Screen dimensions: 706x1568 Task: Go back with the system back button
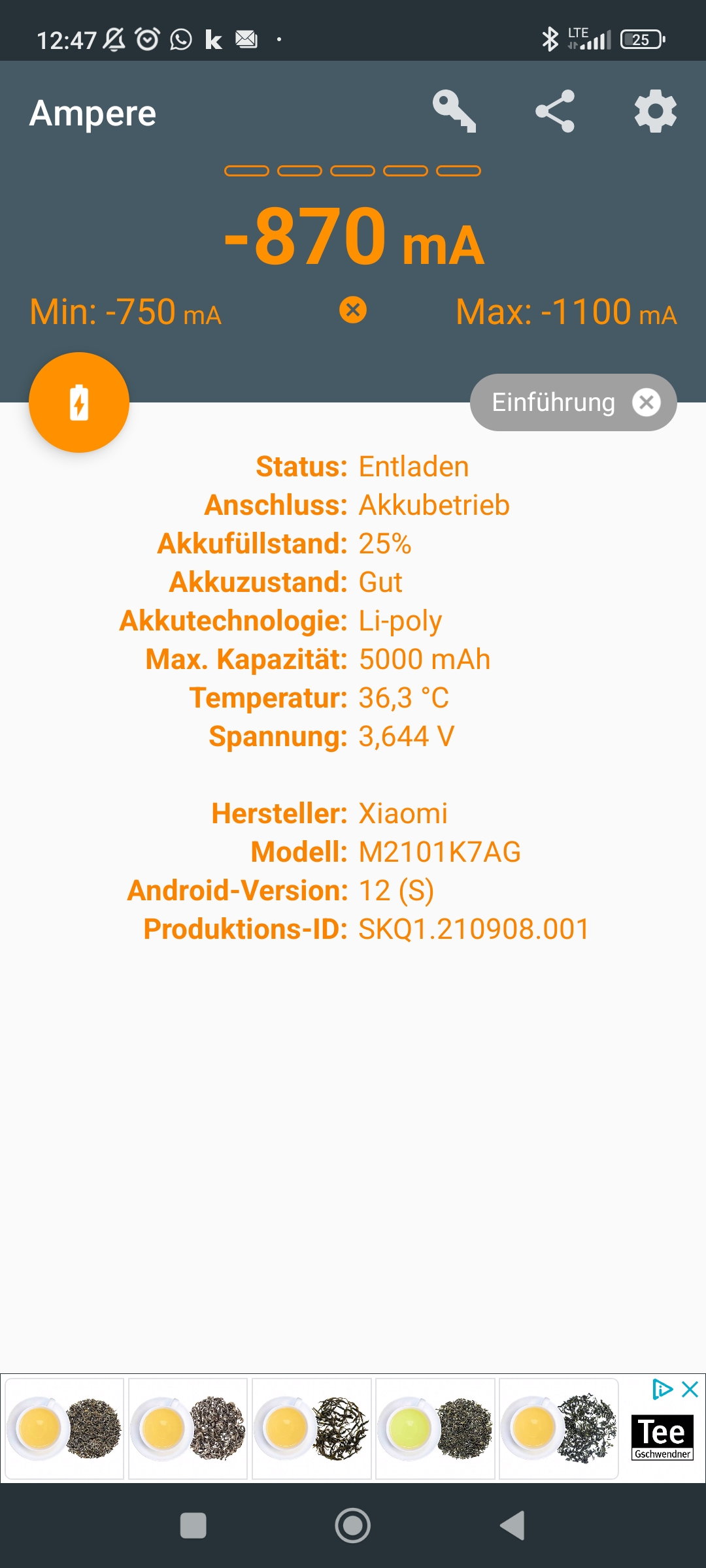pyautogui.click(x=513, y=1526)
